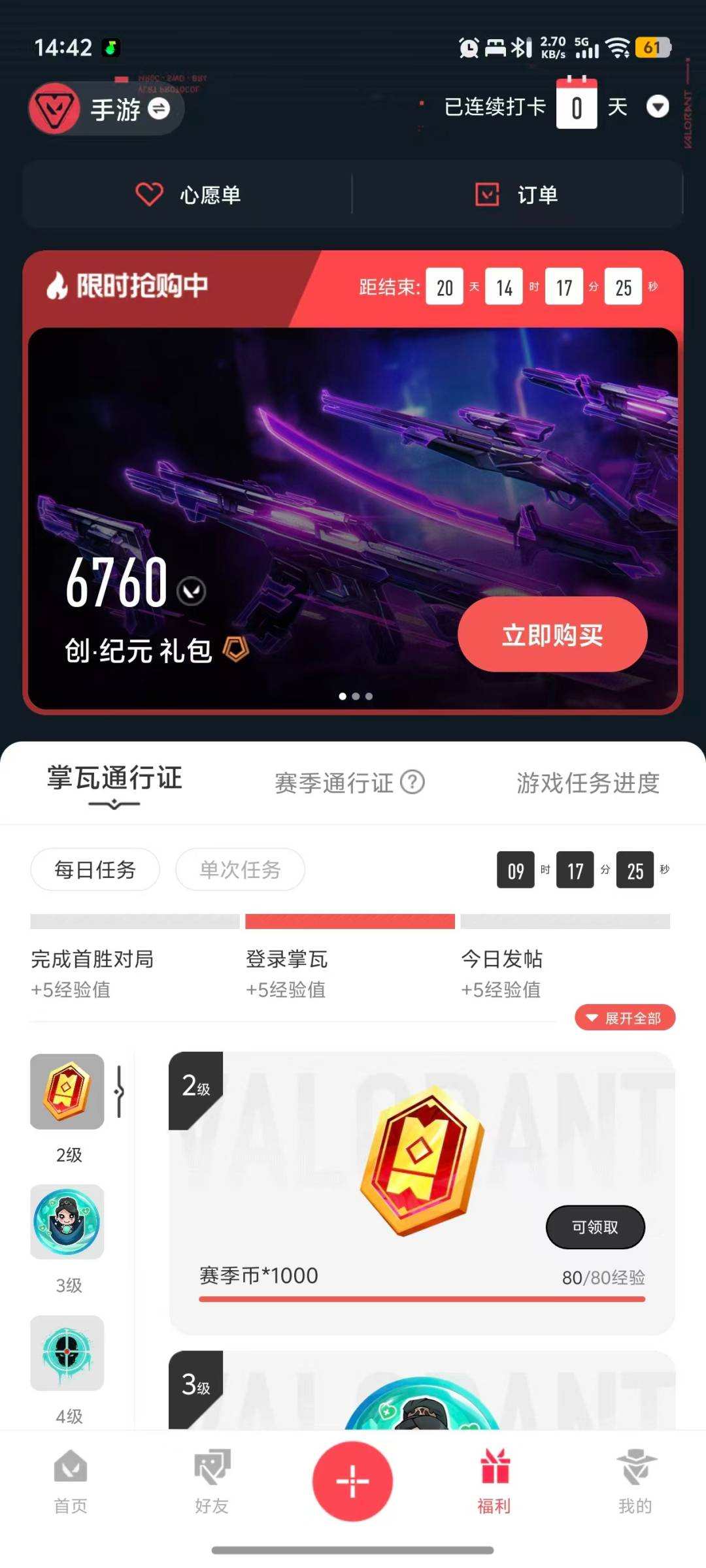Switch to the 游戏任务进度 tab

(x=587, y=782)
